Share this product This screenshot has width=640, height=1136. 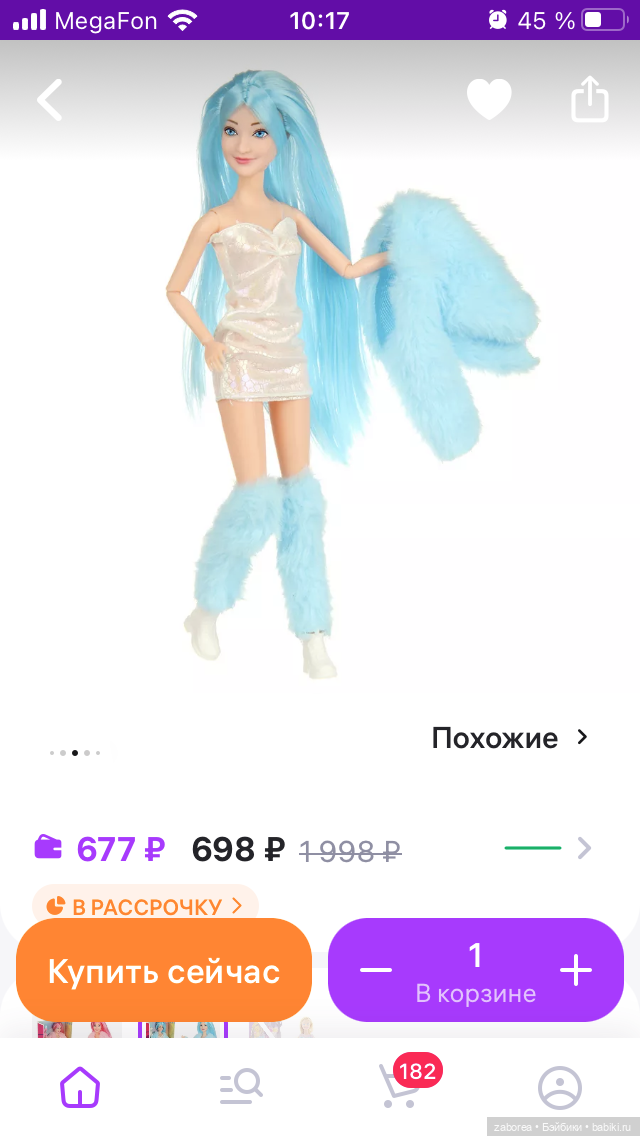pos(589,99)
